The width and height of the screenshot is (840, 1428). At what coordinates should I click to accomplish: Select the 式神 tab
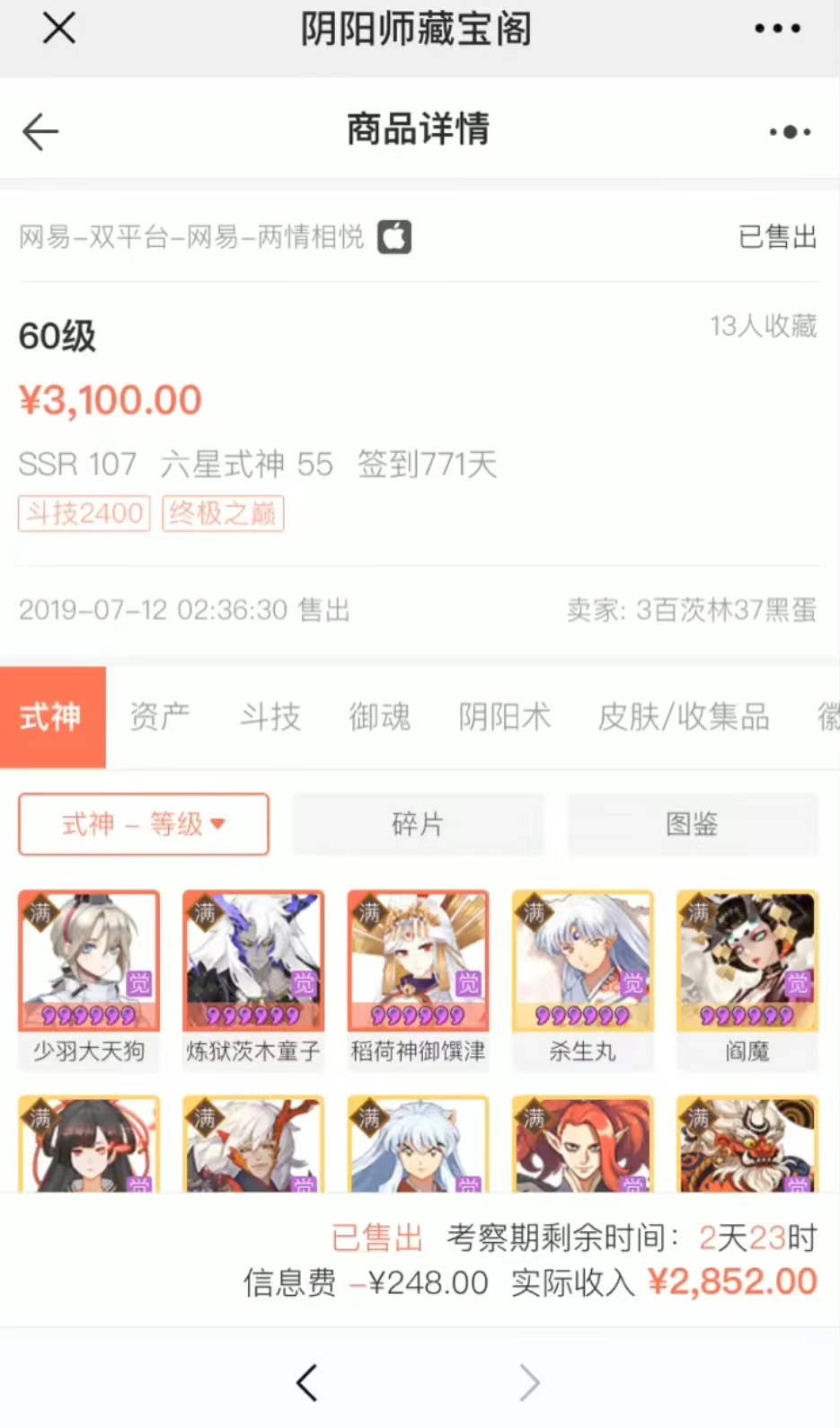[52, 717]
